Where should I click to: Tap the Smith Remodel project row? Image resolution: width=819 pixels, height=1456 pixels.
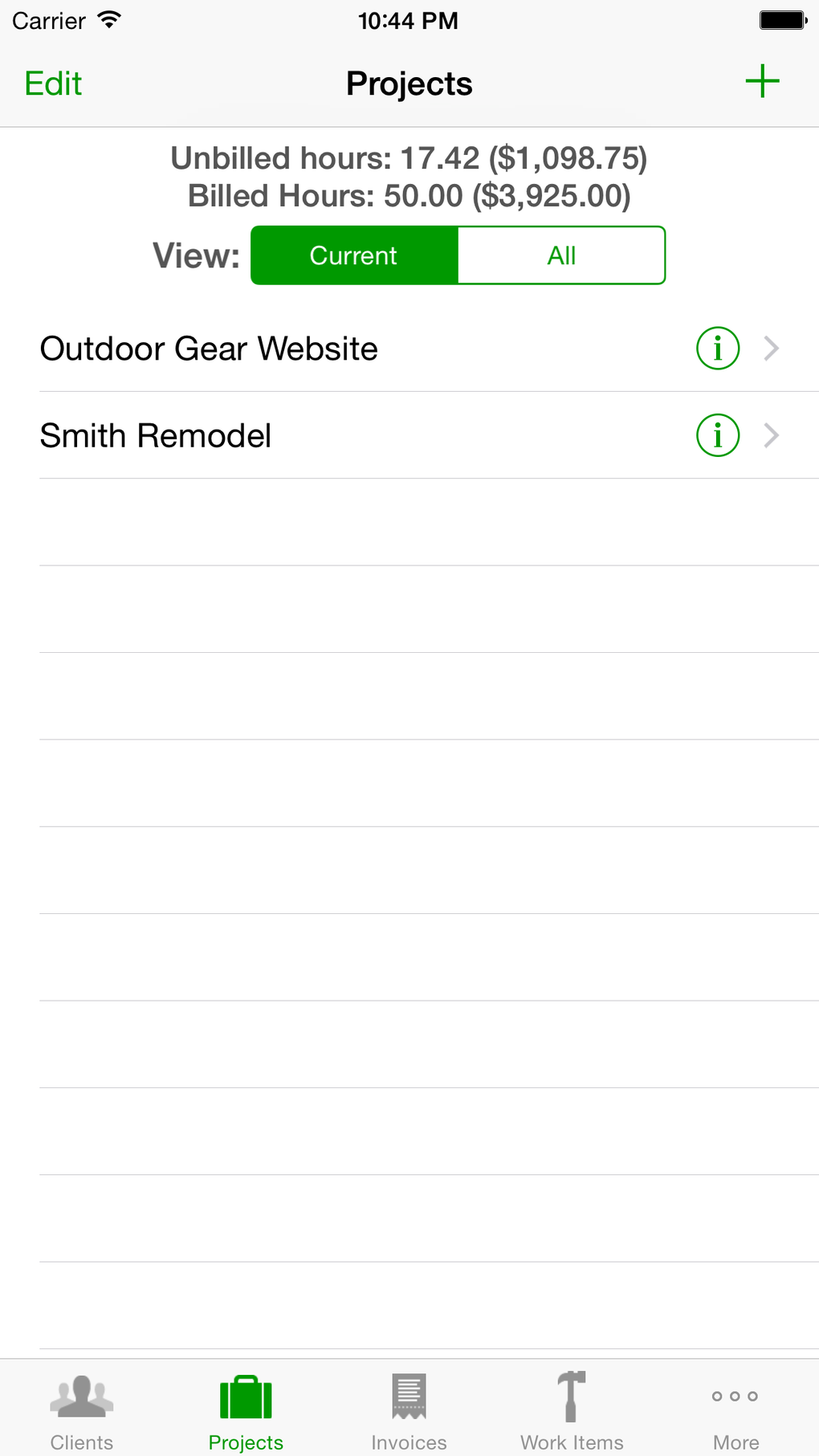(x=321, y=434)
